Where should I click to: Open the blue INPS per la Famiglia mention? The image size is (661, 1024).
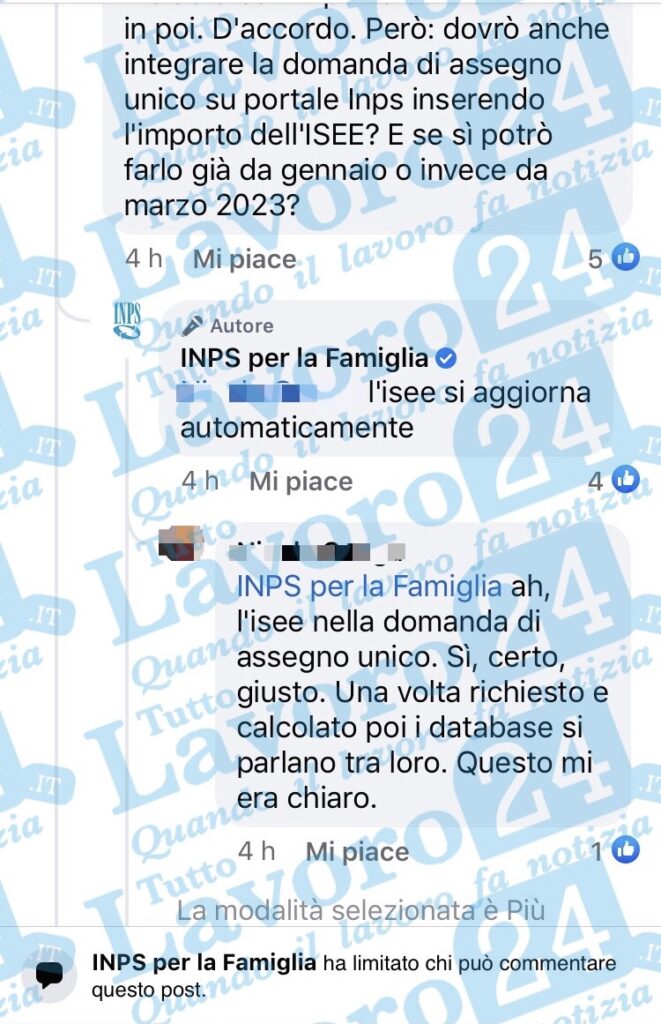coord(368,586)
